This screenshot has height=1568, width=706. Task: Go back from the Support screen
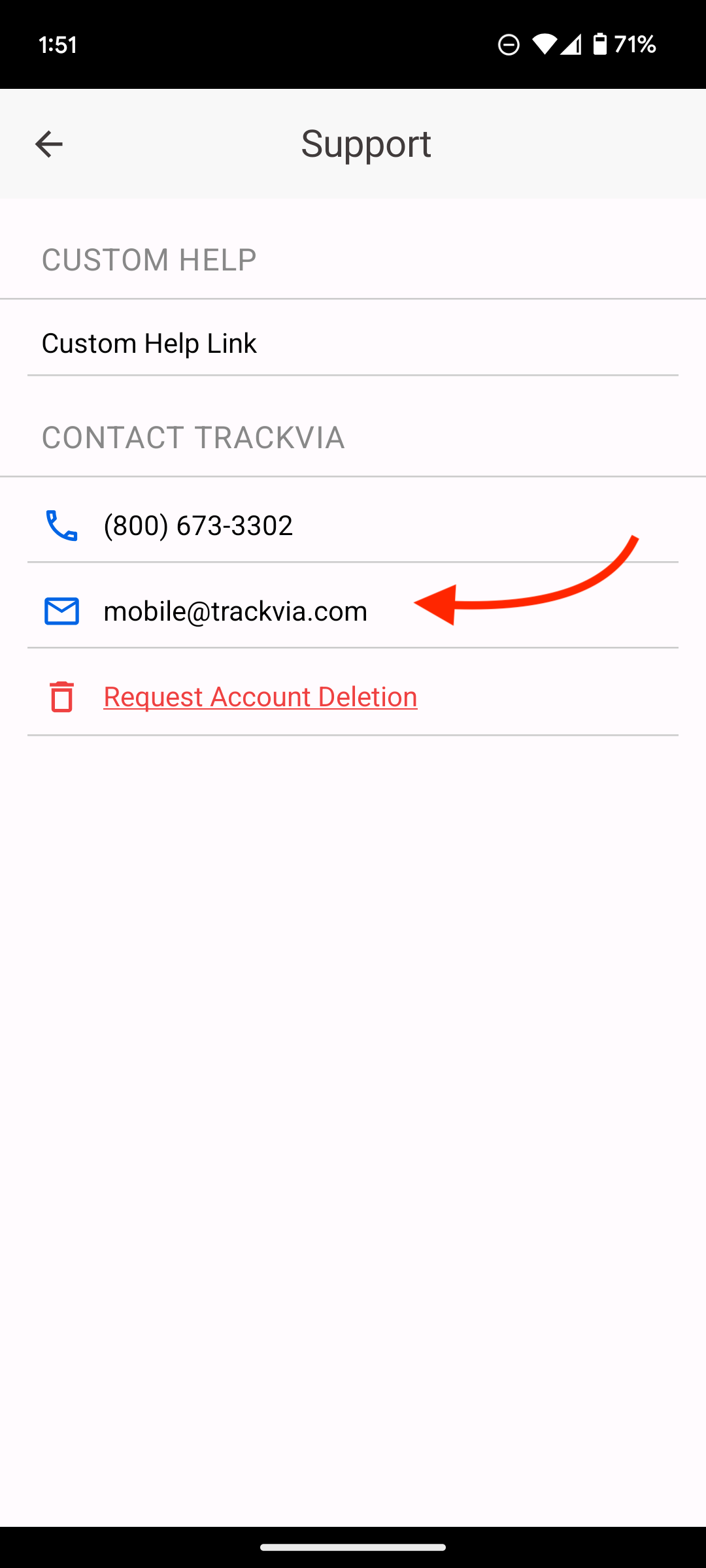[49, 144]
